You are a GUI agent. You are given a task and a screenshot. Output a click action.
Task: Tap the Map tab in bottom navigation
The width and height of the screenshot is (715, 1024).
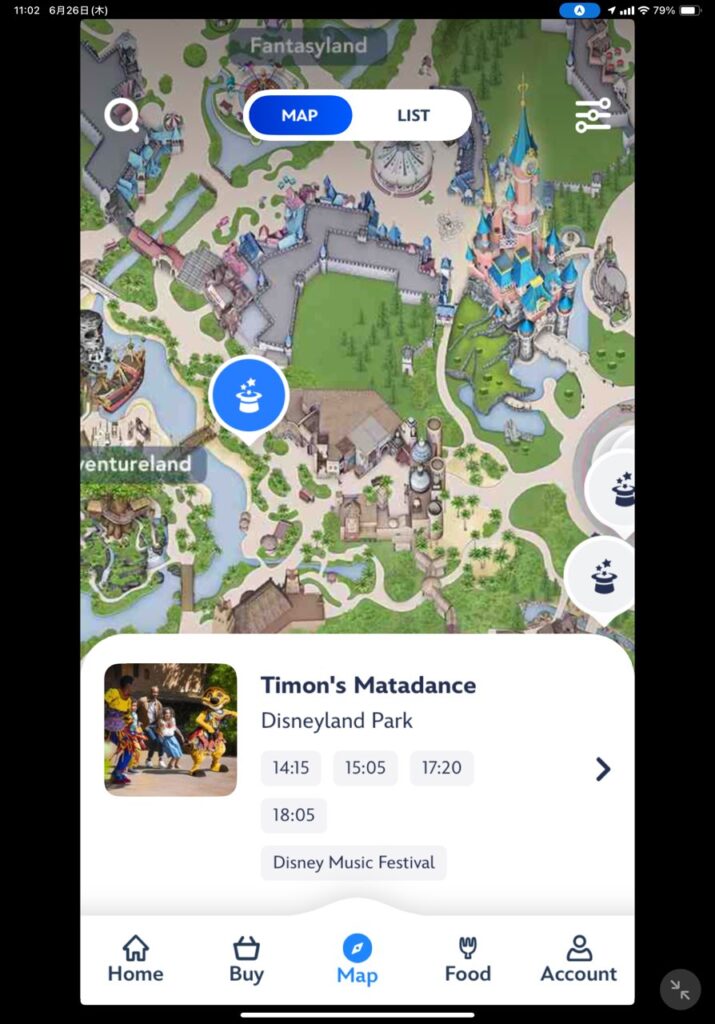tap(357, 959)
